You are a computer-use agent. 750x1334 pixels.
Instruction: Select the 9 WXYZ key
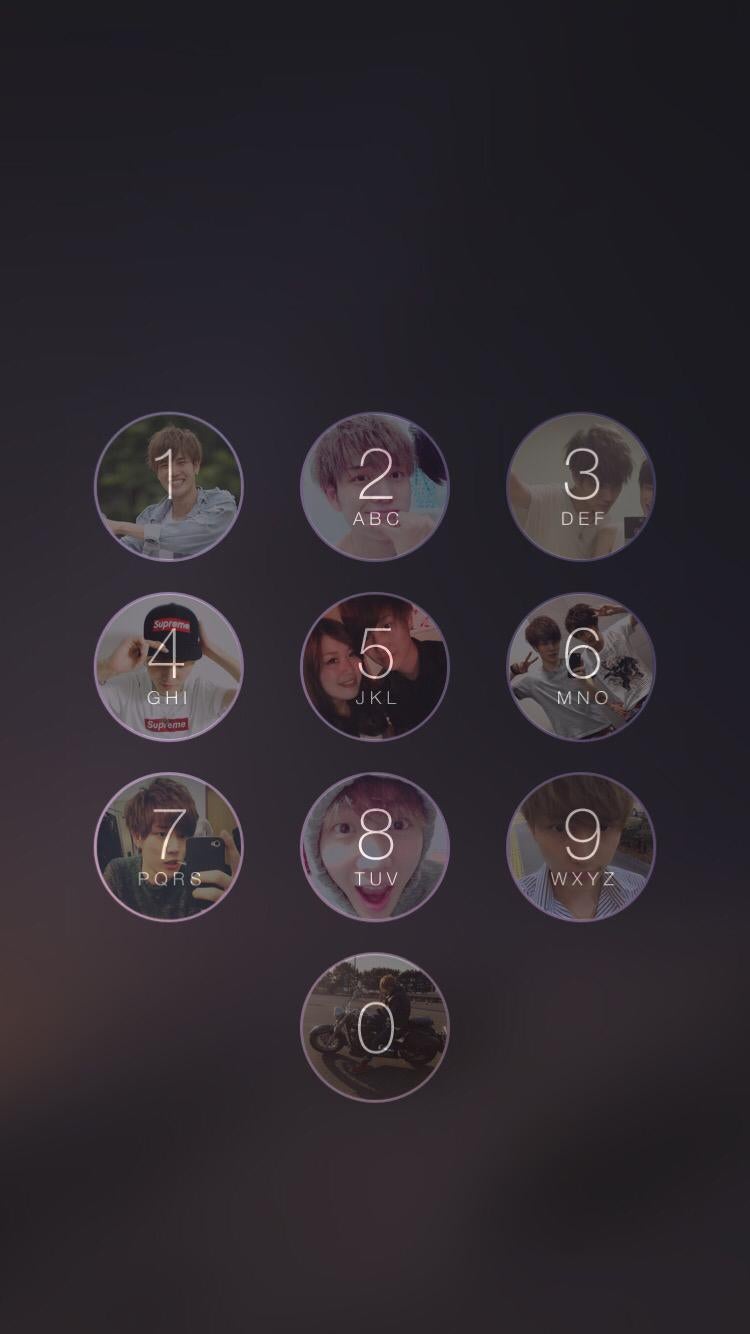(581, 846)
